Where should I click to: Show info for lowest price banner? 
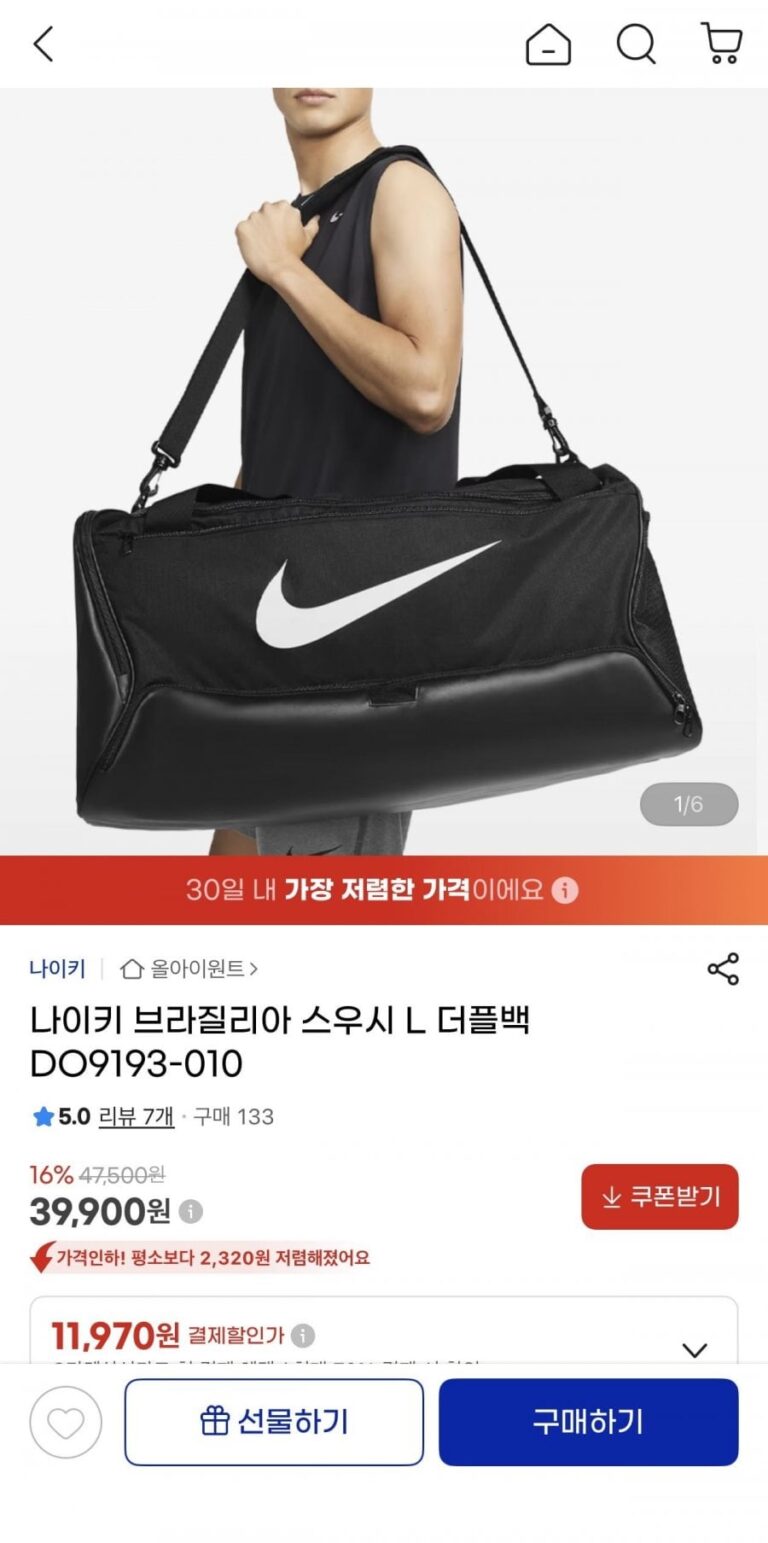coord(565,890)
